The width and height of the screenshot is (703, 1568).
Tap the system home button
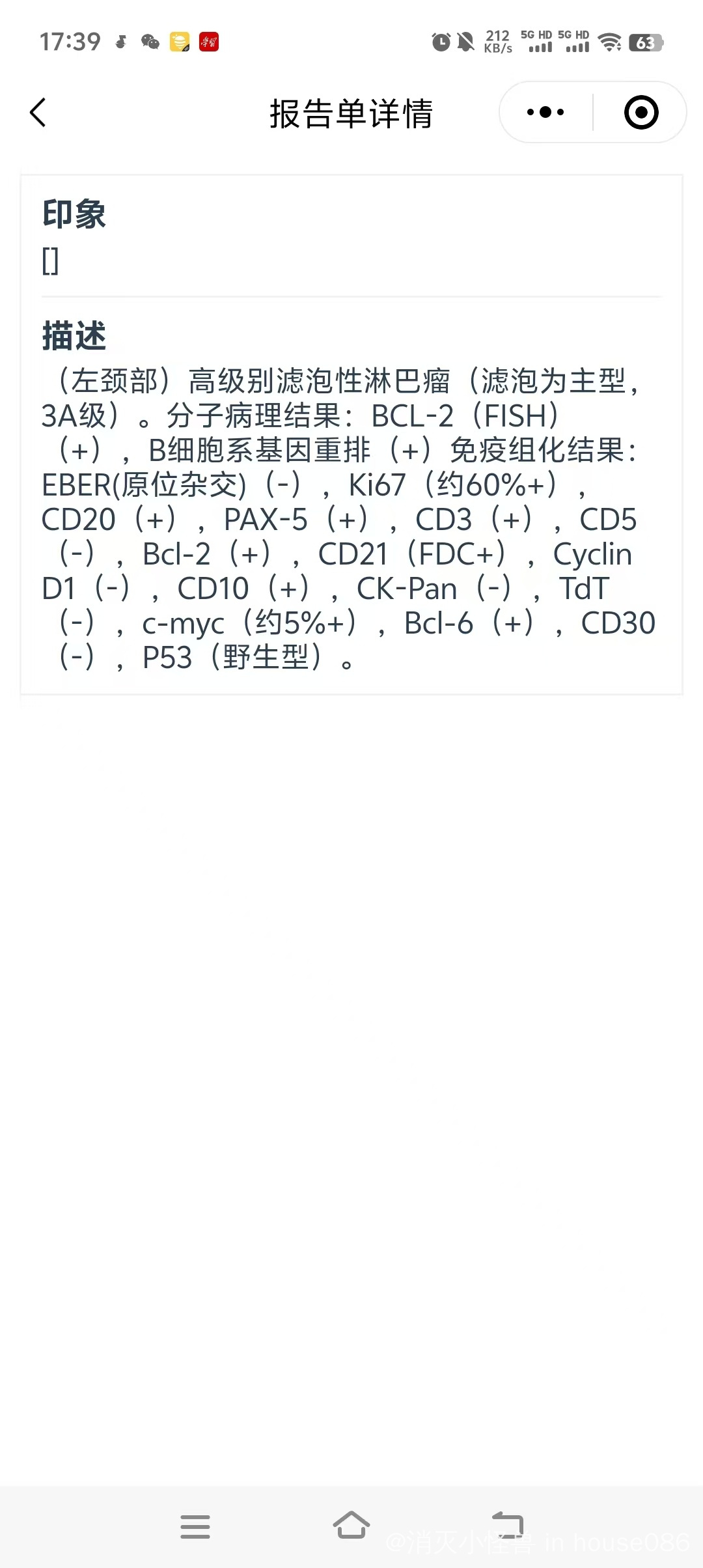tap(351, 1525)
